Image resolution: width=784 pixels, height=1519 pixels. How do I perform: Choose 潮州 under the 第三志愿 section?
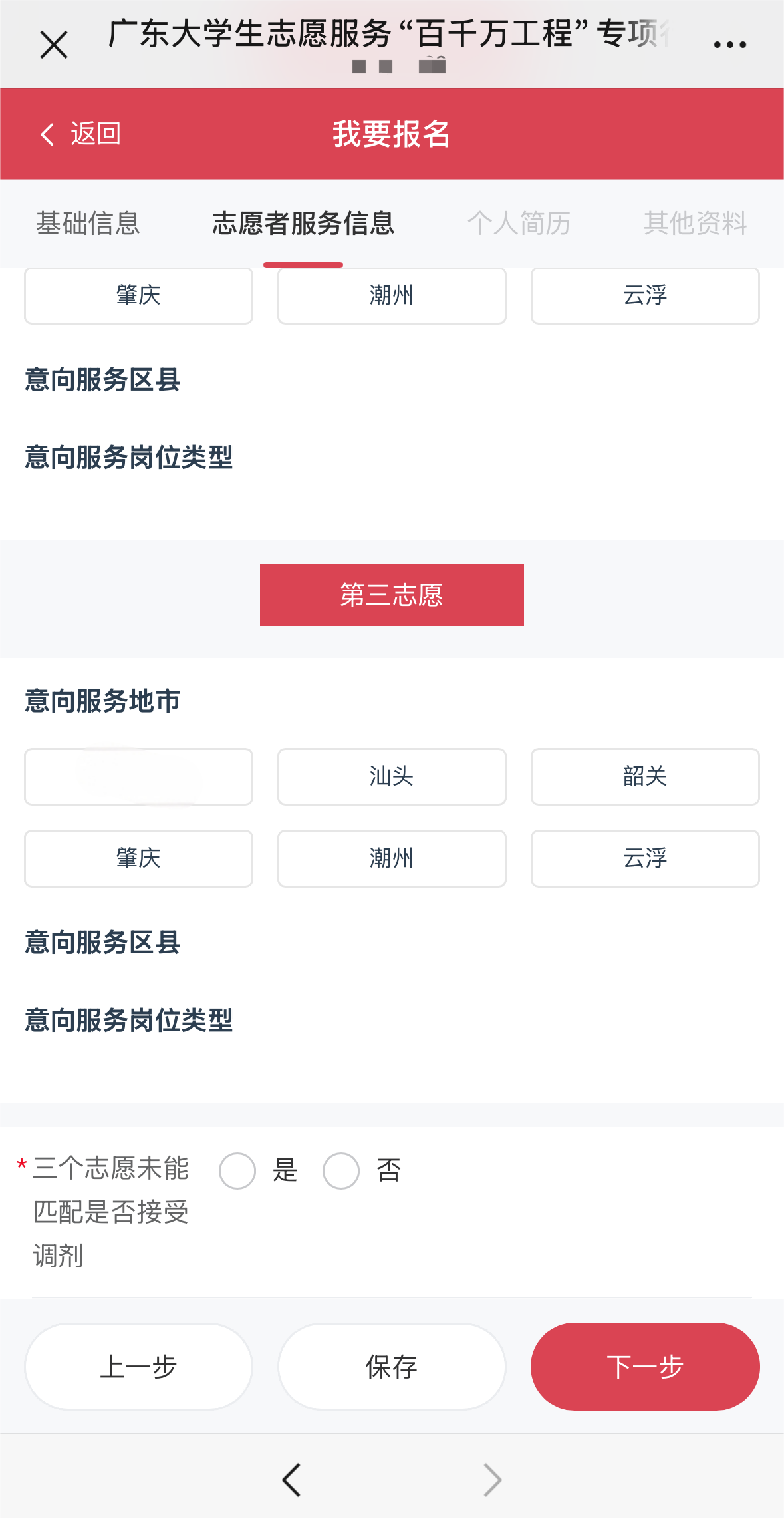pyautogui.click(x=392, y=858)
